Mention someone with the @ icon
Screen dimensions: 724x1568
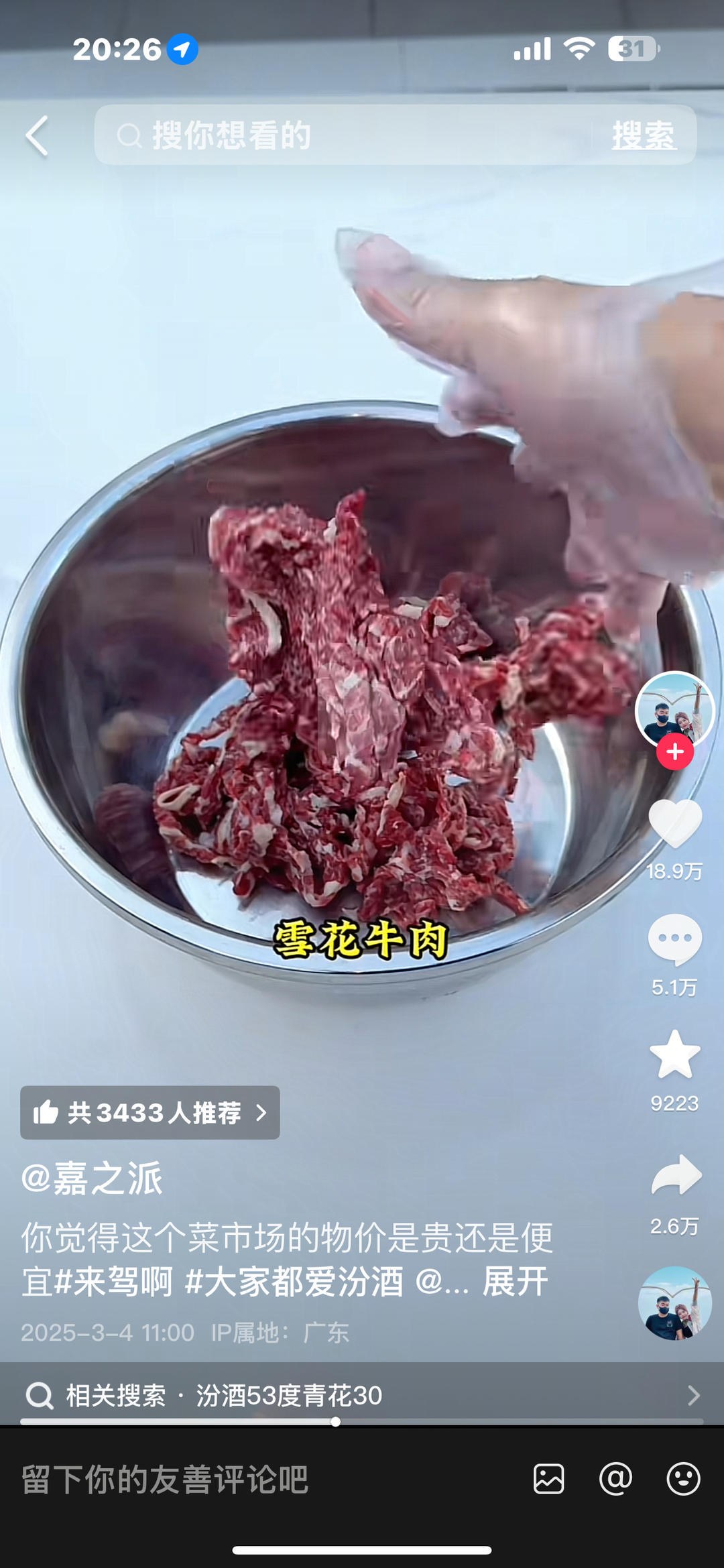[x=615, y=1480]
